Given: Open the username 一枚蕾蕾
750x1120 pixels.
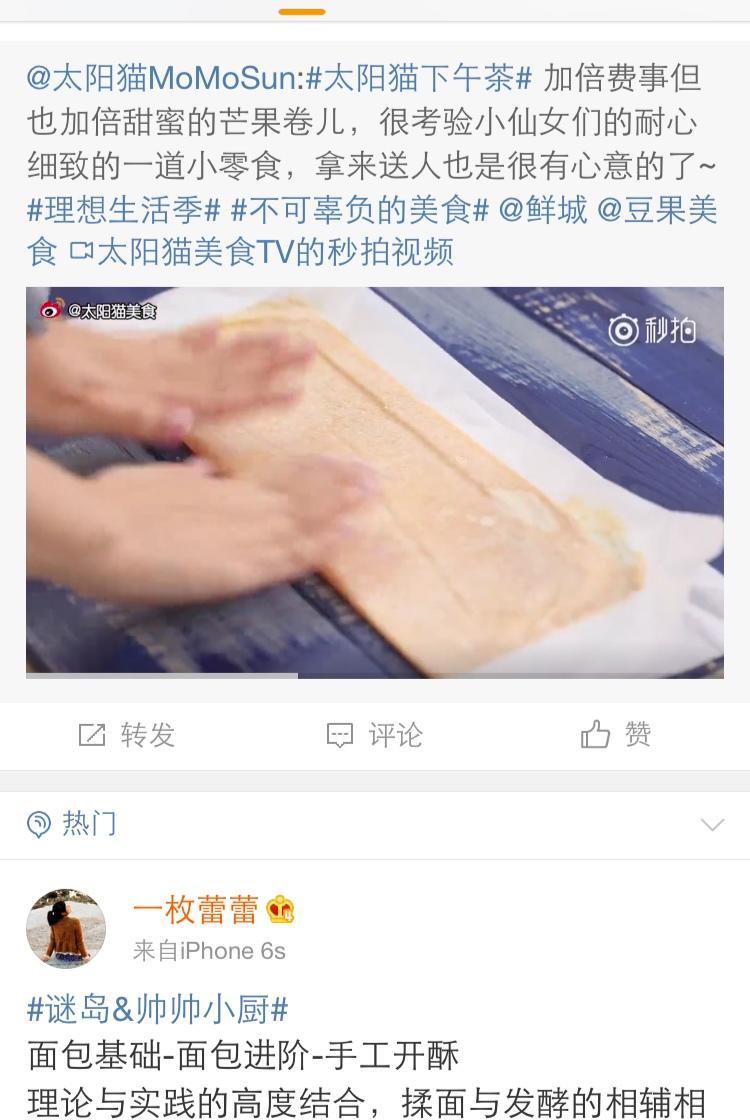Looking at the screenshot, I should pos(195,909).
